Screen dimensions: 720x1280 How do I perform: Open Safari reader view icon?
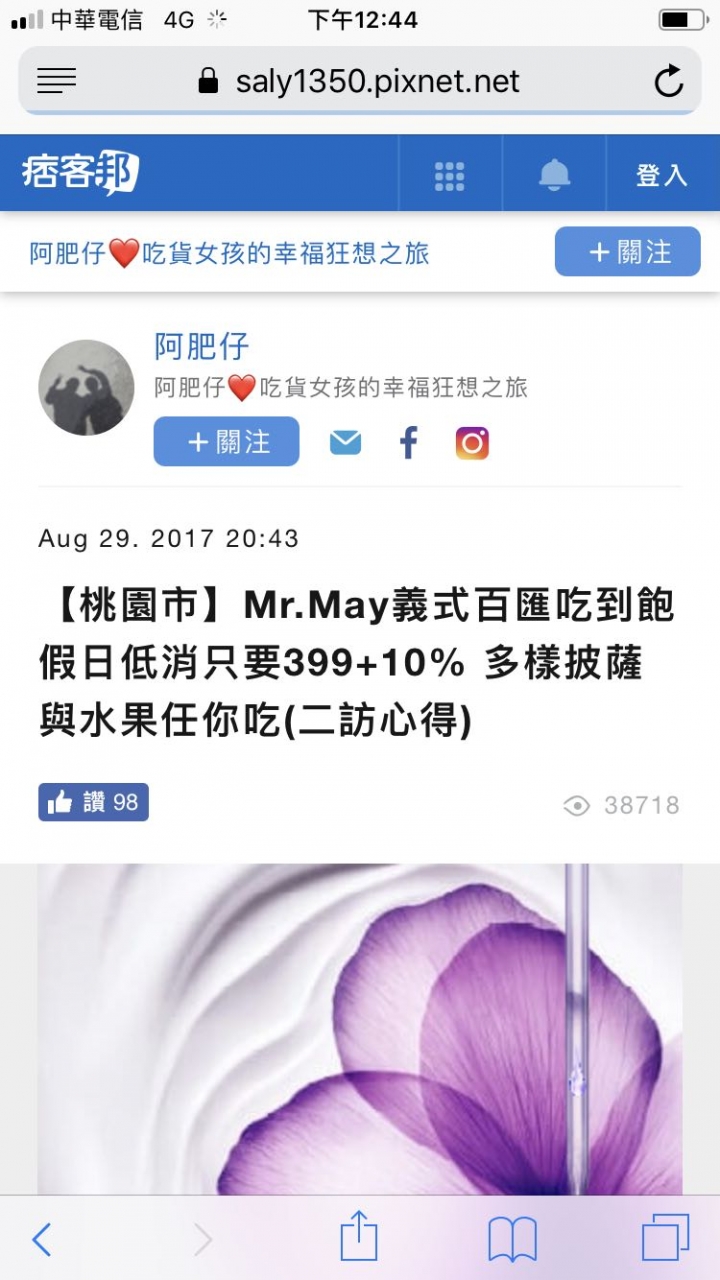tap(56, 81)
